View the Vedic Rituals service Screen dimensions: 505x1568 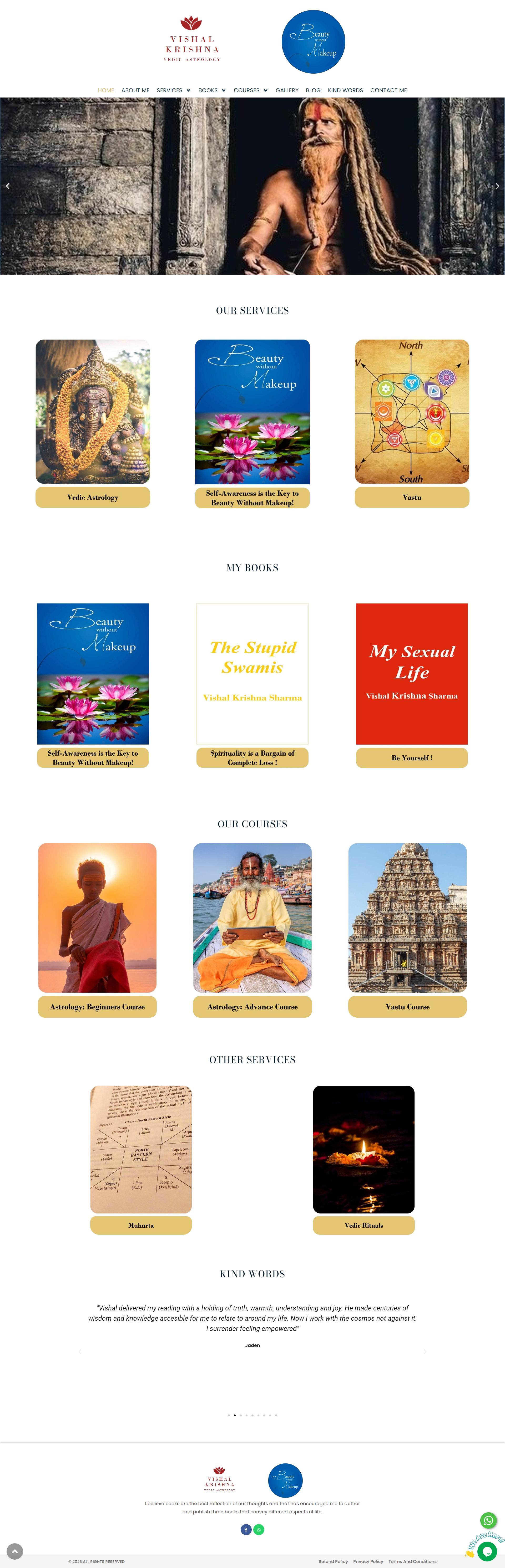364,1225
